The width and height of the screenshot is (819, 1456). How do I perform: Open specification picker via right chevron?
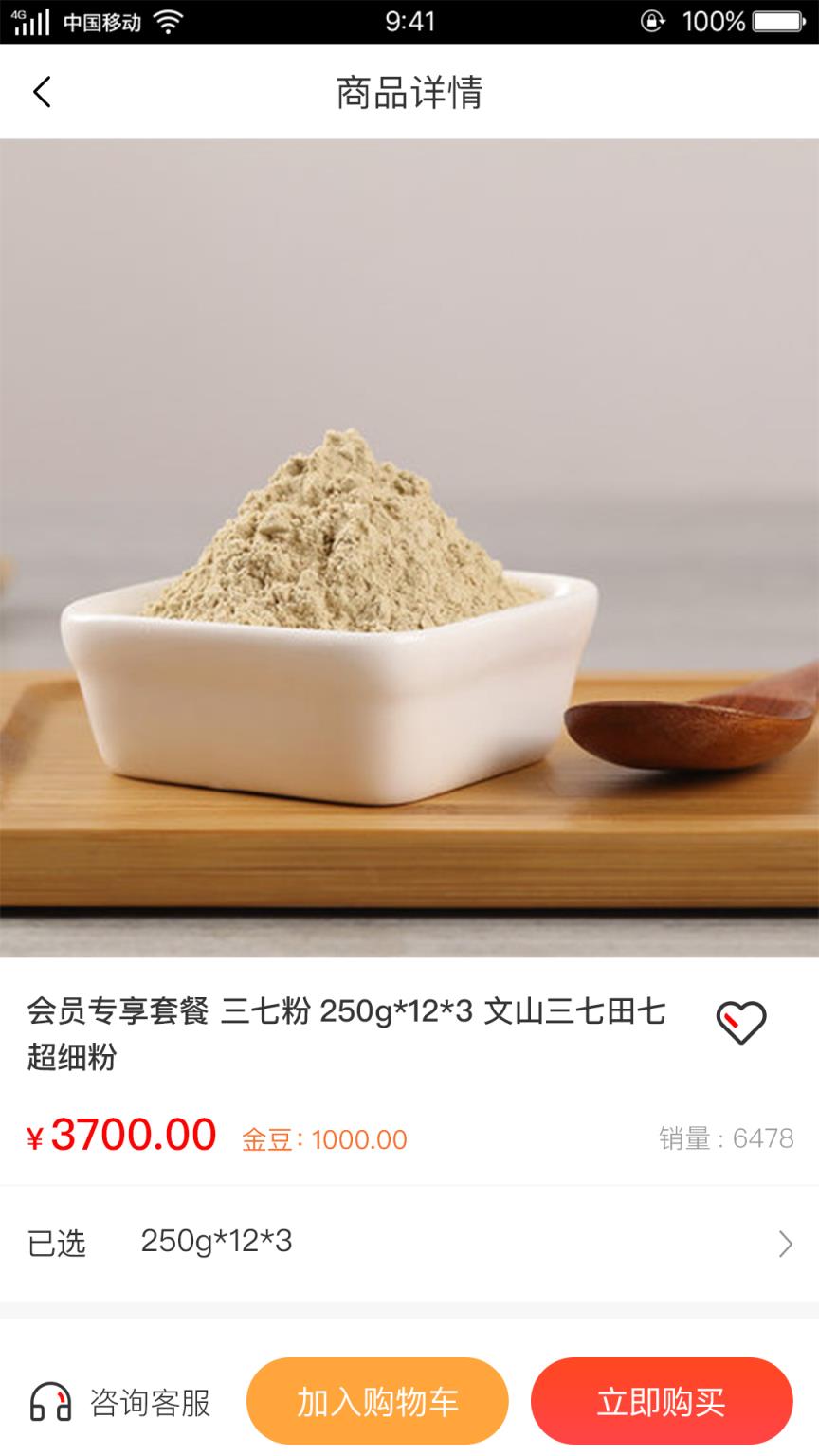[x=783, y=1242]
